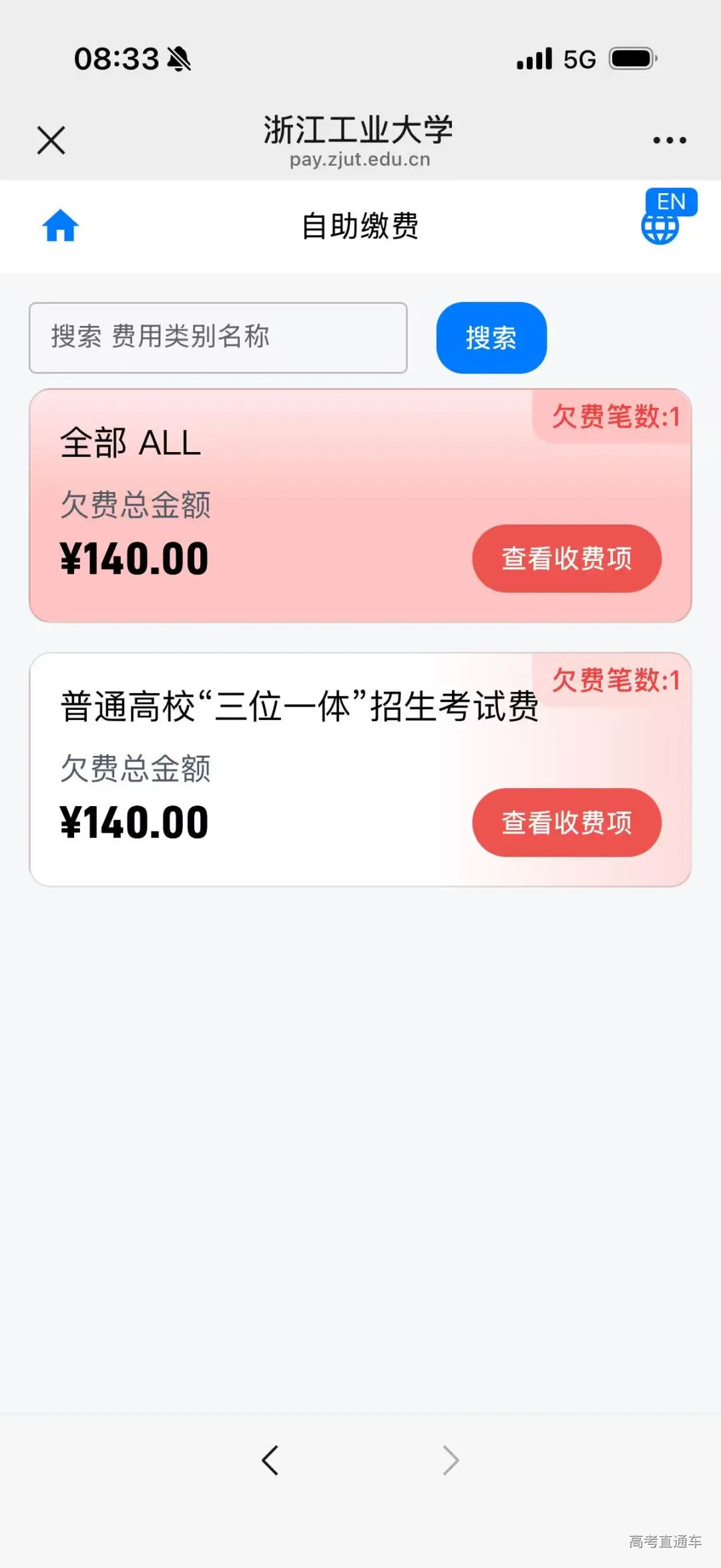The image size is (721, 1568).
Task: Tap the forward chevron at the bottom
Action: click(451, 1460)
